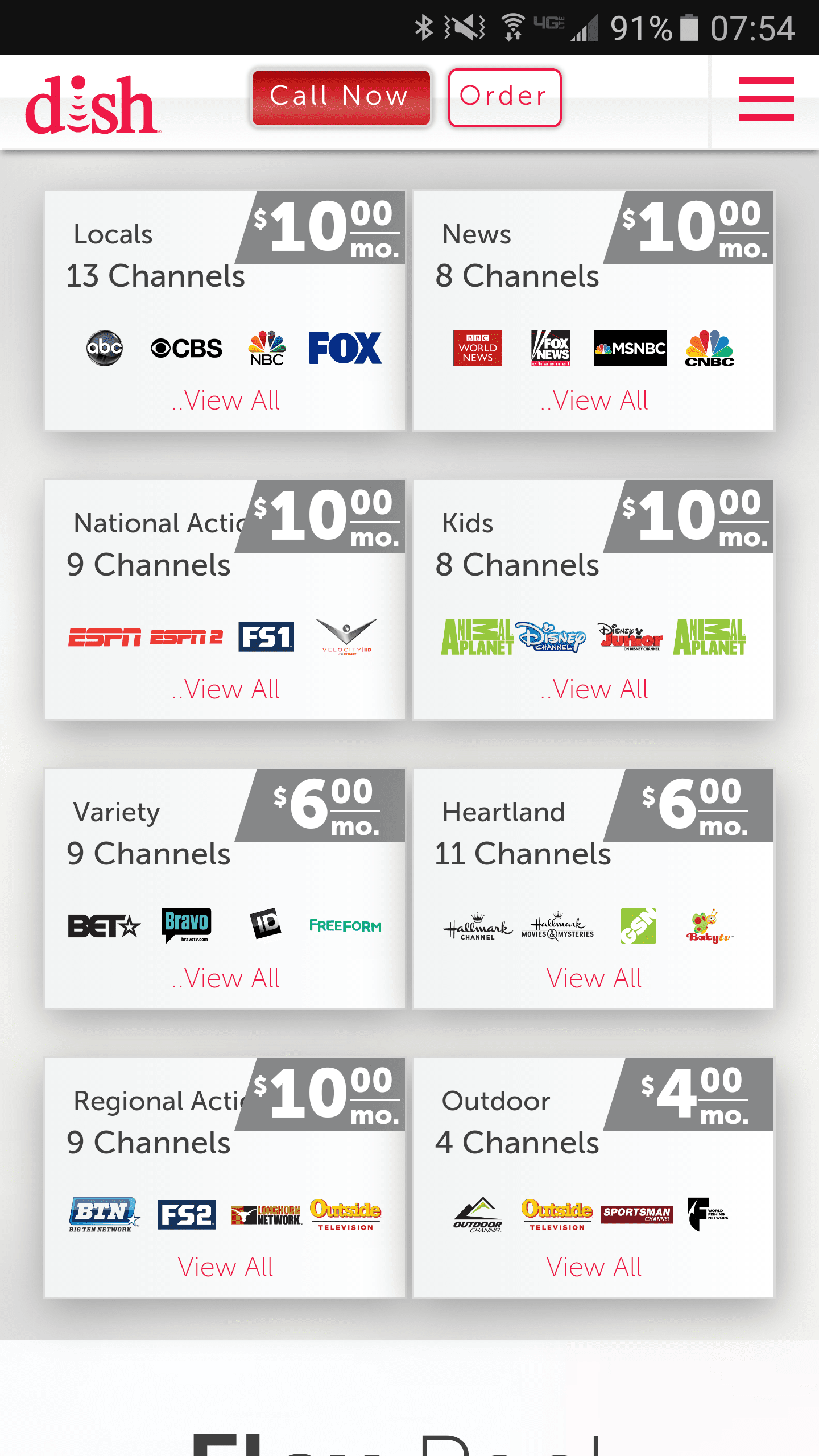Image resolution: width=819 pixels, height=1456 pixels.
Task: View all channels in Heartland pack
Action: coord(594,978)
